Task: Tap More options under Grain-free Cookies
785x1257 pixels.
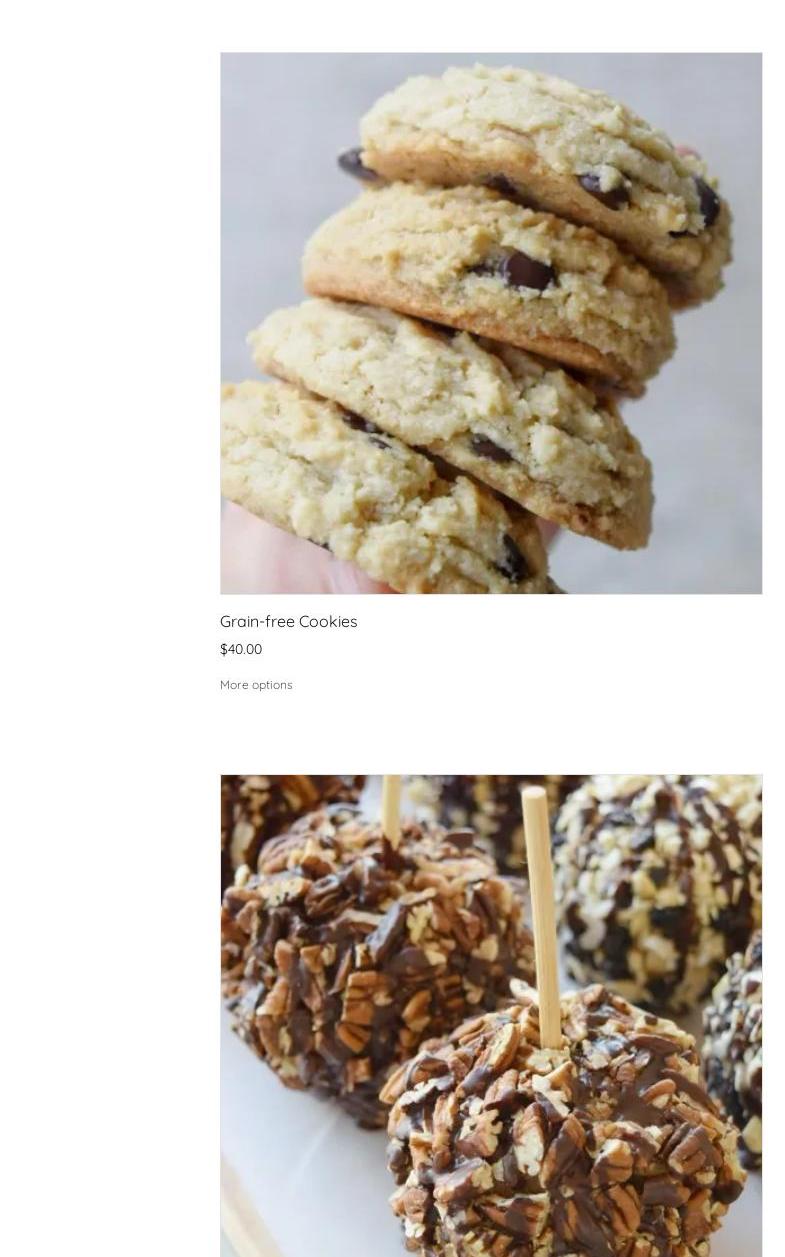Action: pyautogui.click(x=256, y=685)
